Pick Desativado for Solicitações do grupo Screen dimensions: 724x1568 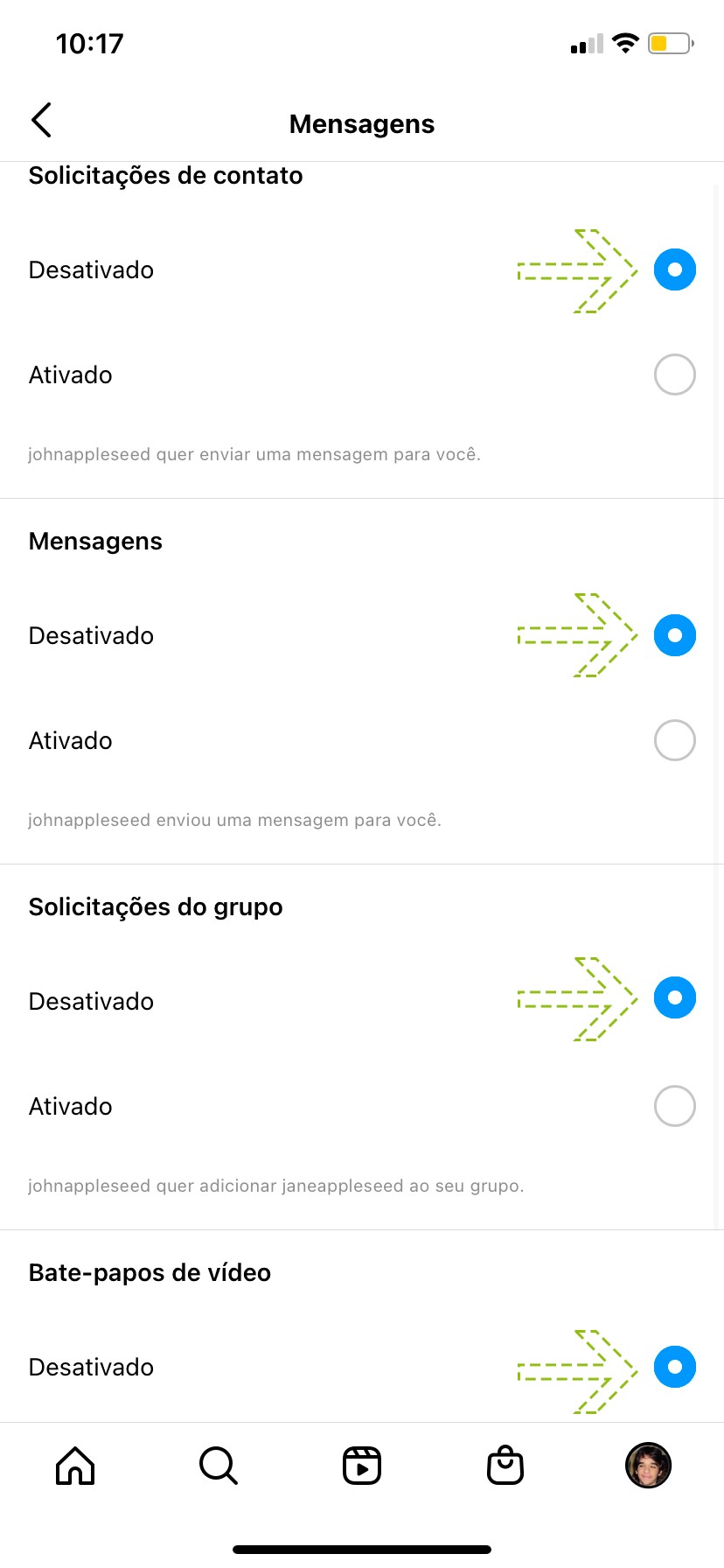coord(674,997)
